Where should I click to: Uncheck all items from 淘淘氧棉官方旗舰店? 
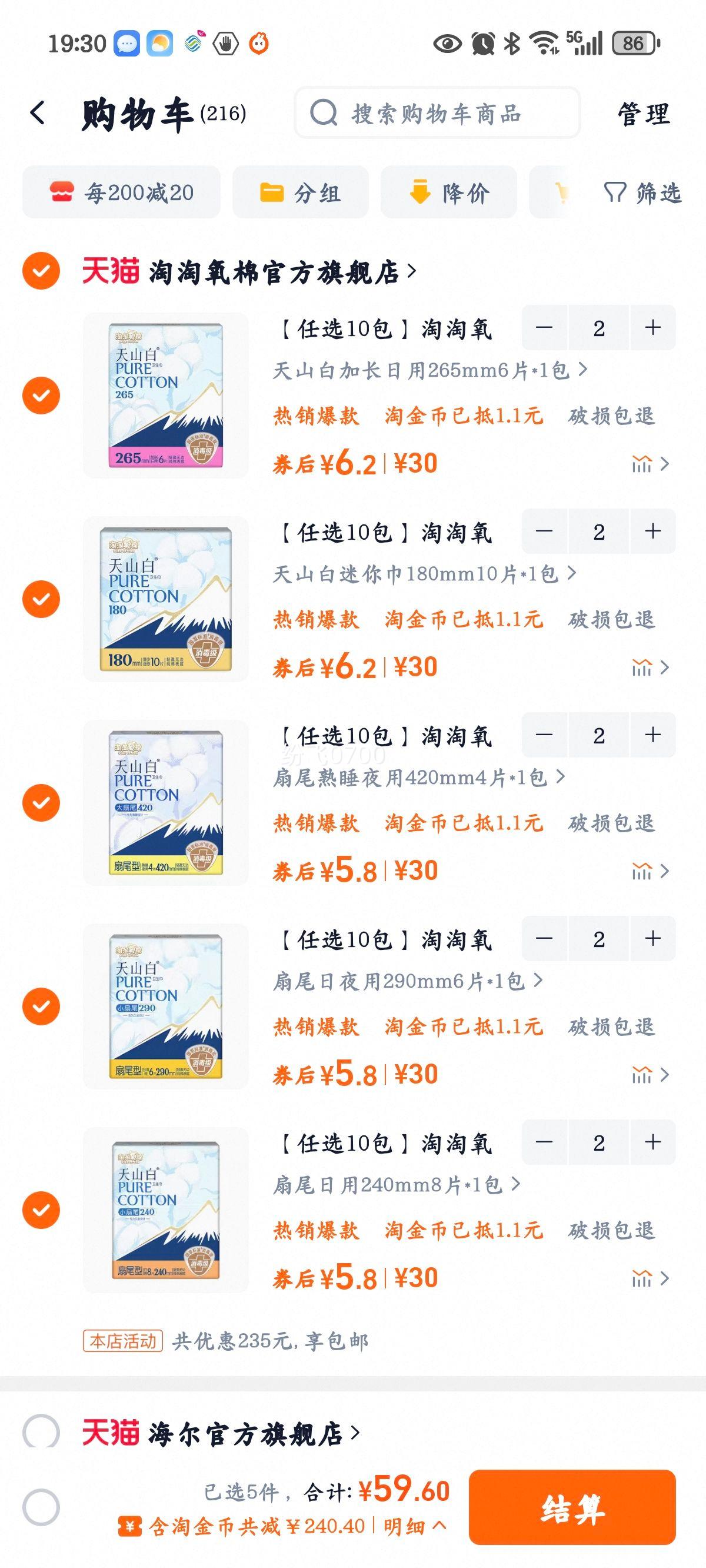click(41, 270)
